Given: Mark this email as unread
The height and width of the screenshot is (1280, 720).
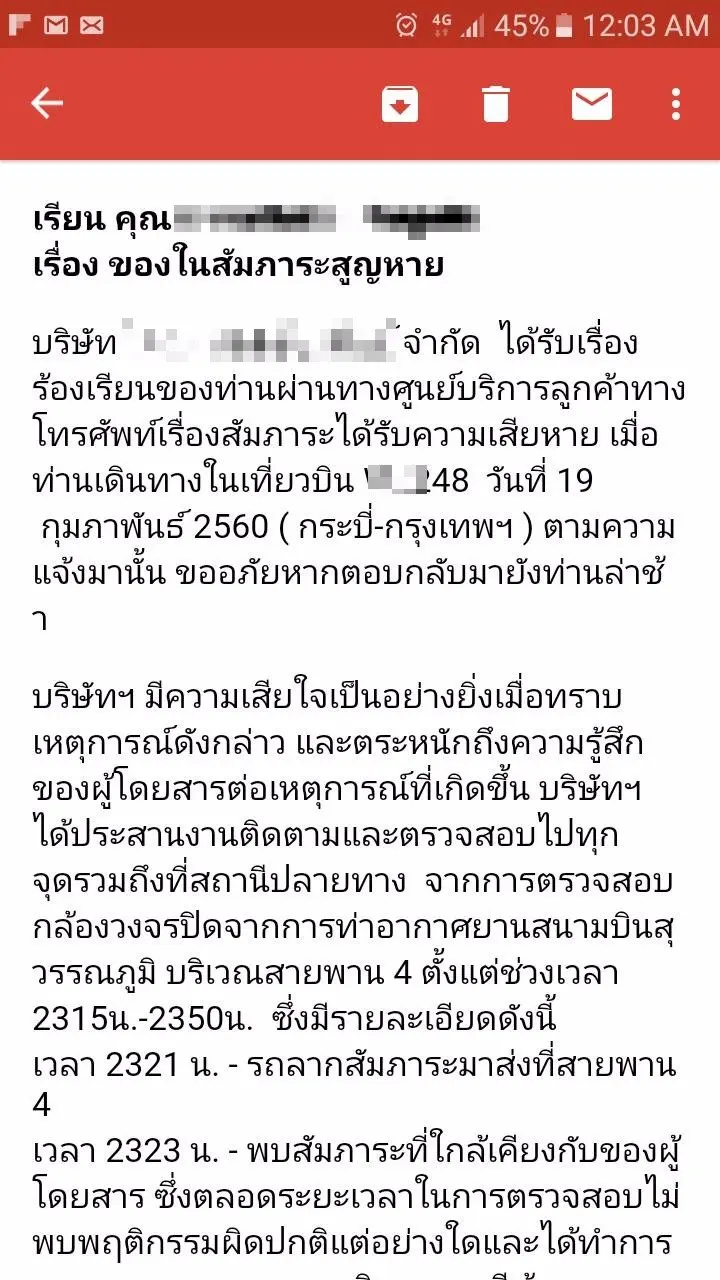Looking at the screenshot, I should pos(591,103).
